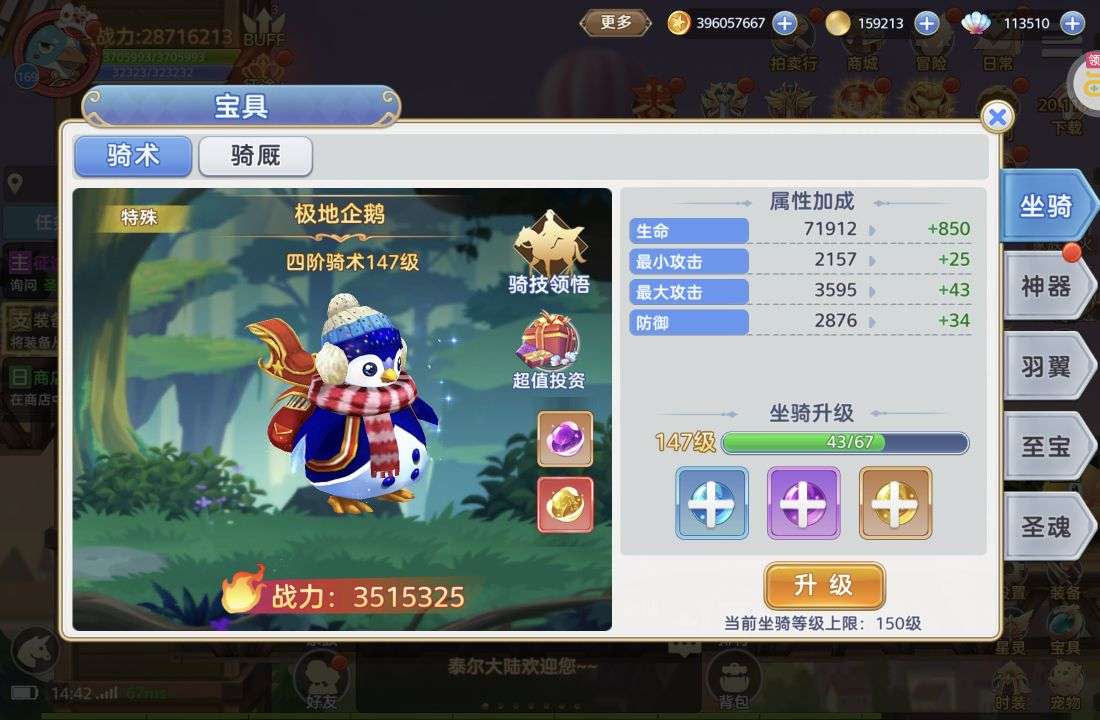This screenshot has height=720, width=1100.
Task: Add the gold upgrade material
Action: click(895, 503)
